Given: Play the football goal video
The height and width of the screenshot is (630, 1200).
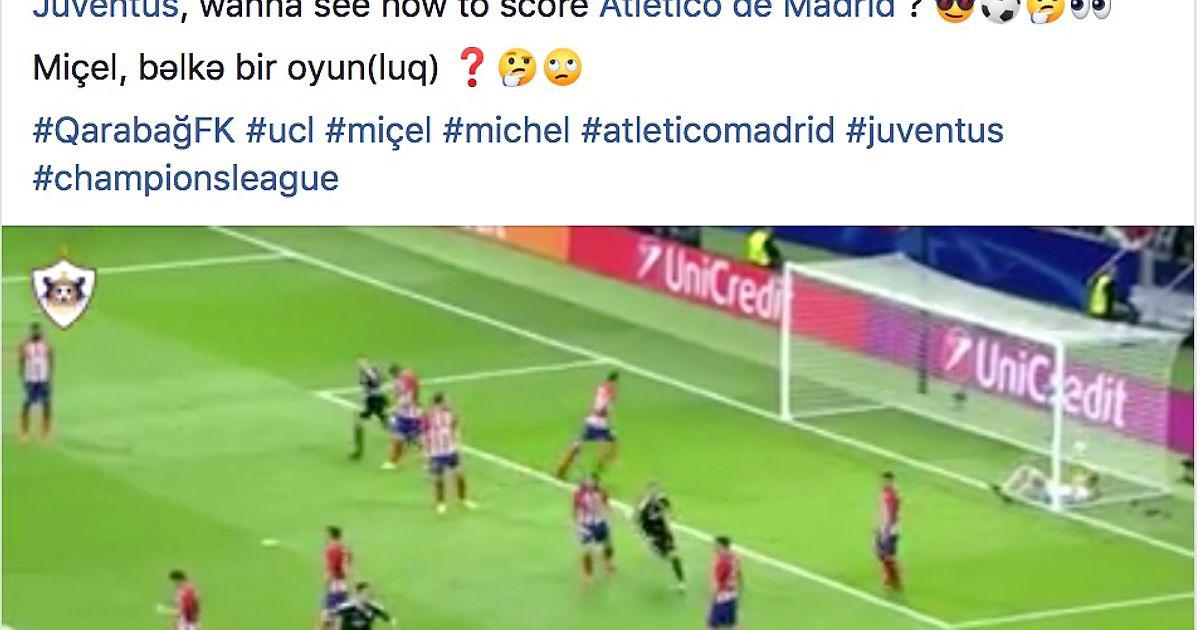Looking at the screenshot, I should (598, 428).
